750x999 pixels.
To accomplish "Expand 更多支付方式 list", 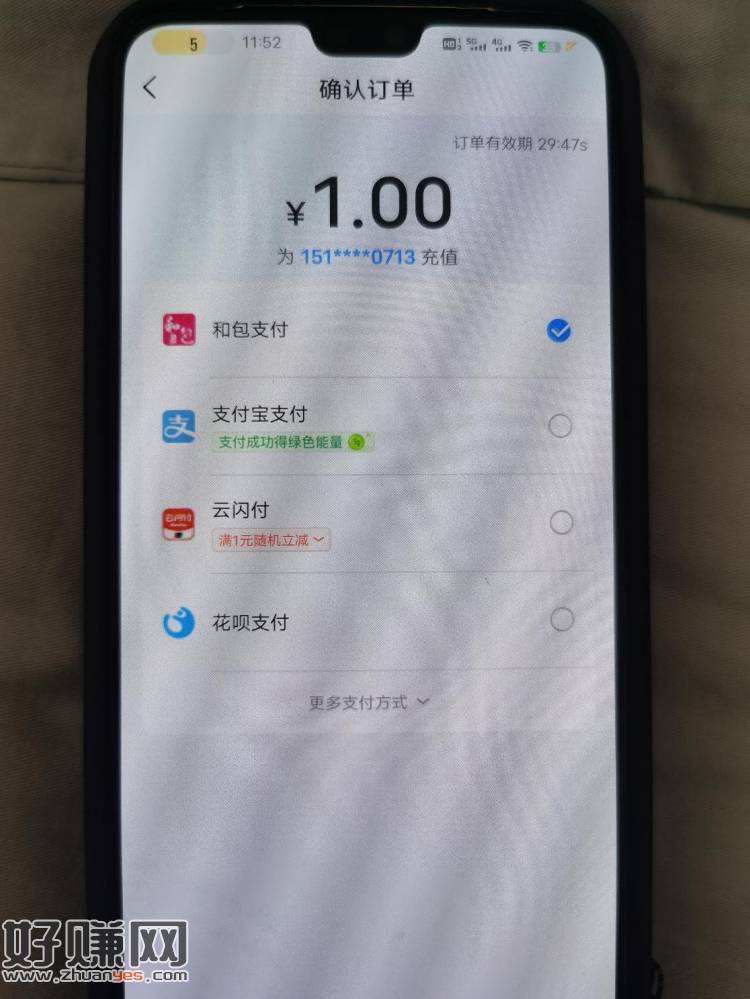I will (368, 702).
